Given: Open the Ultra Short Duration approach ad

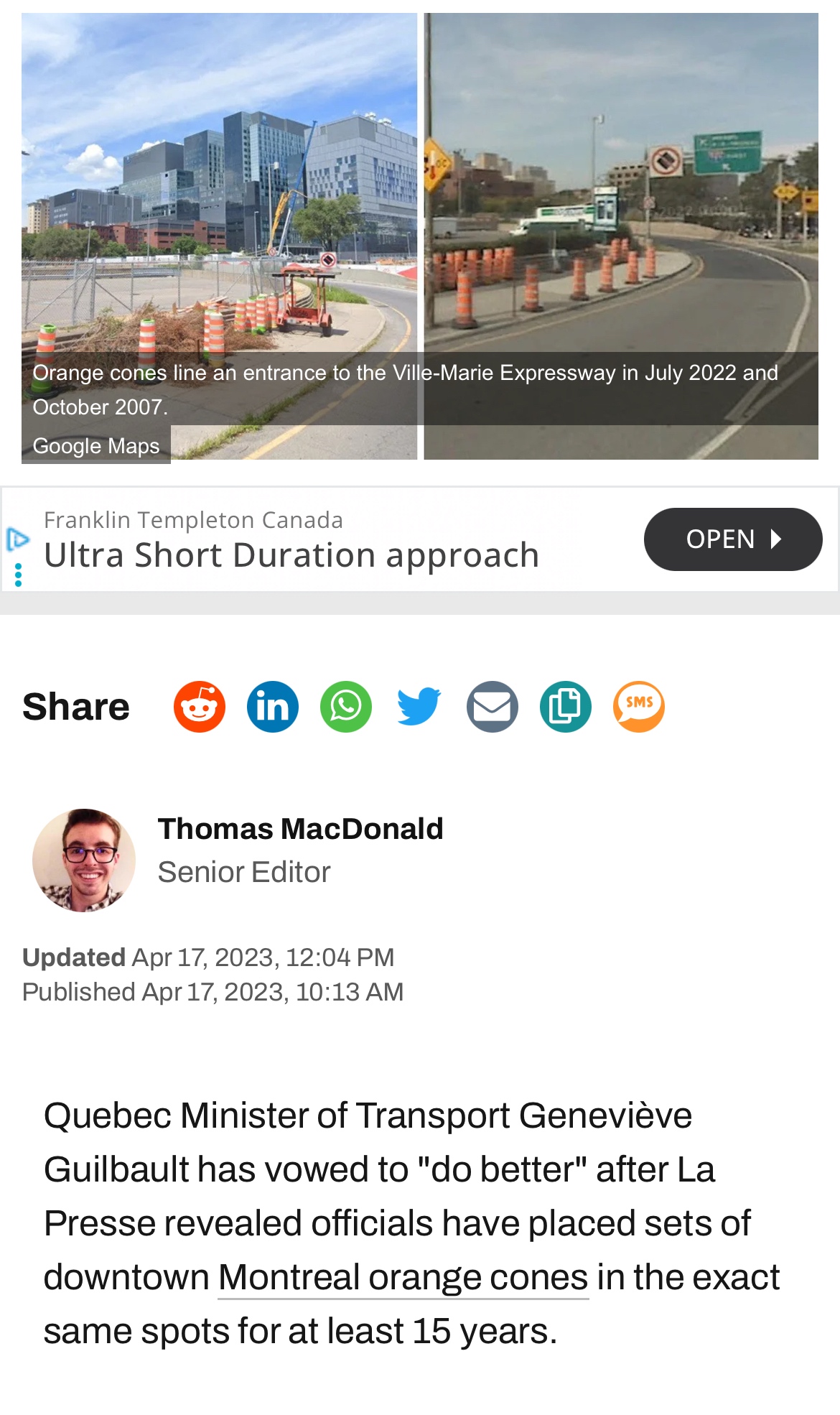Looking at the screenshot, I should [291, 555].
